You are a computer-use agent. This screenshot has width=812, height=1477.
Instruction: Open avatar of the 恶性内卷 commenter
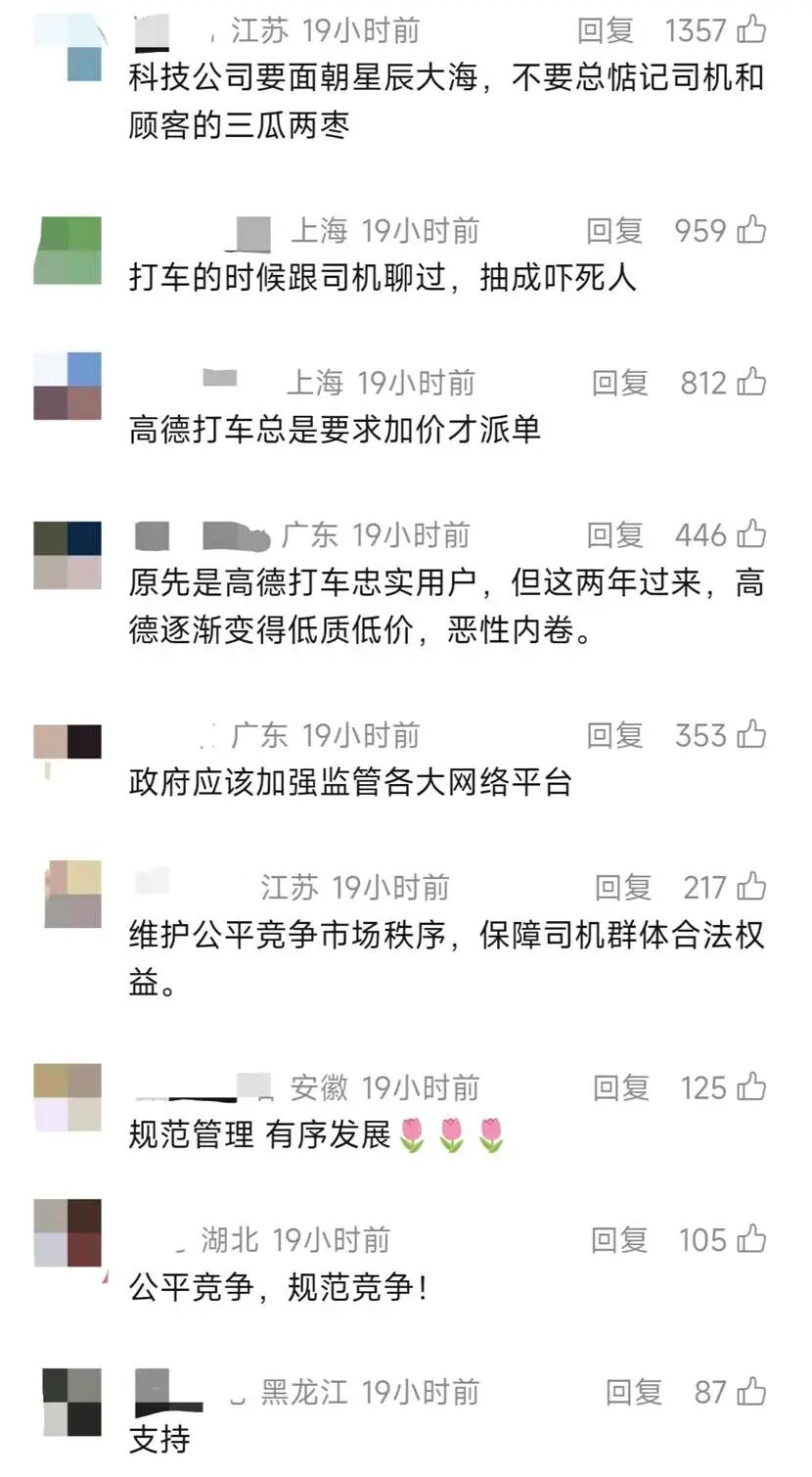[68, 555]
